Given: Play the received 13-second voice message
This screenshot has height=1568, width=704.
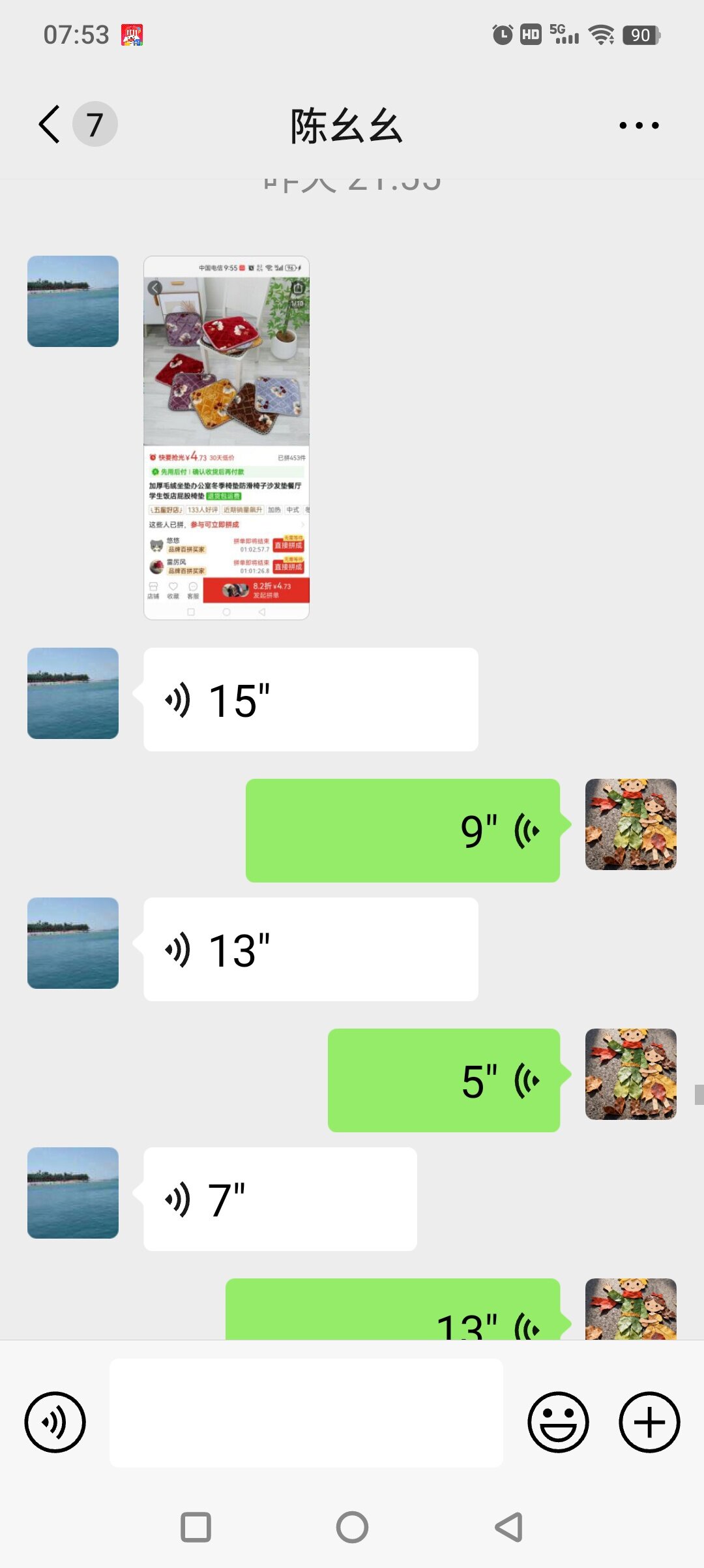Looking at the screenshot, I should point(310,949).
